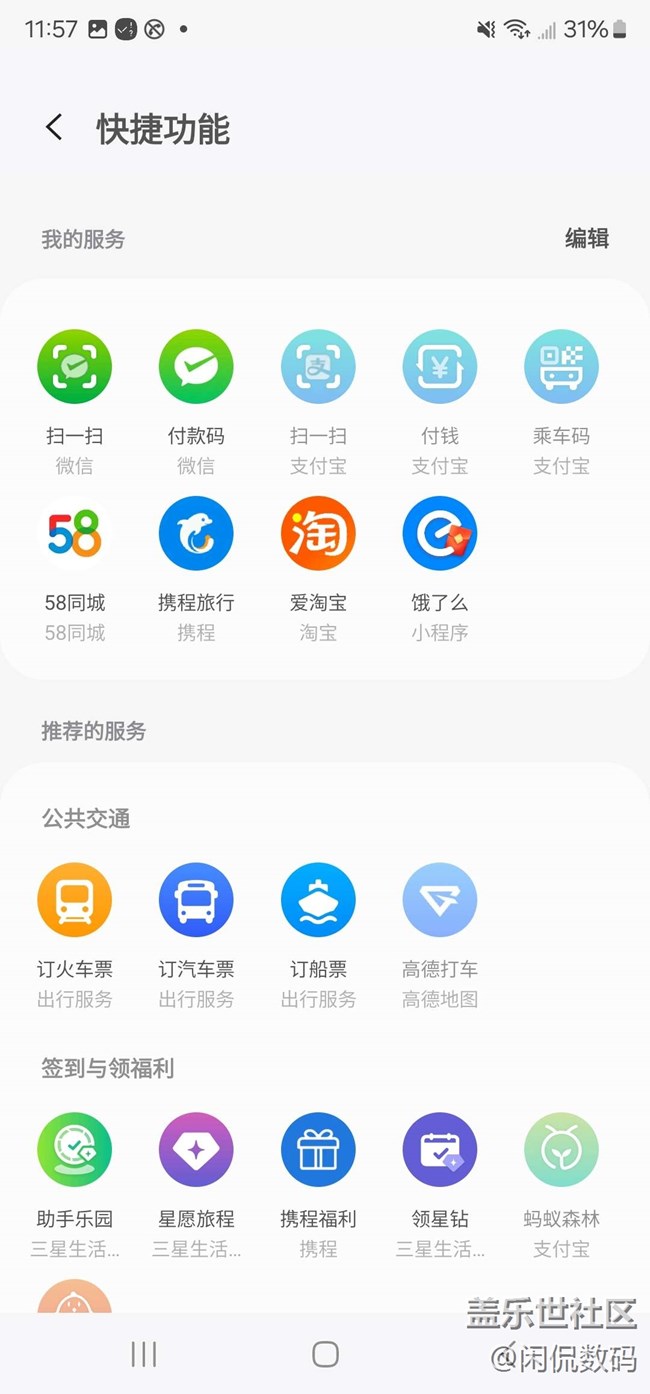
Task: Go back from 快捷功能 page
Action: (54, 128)
